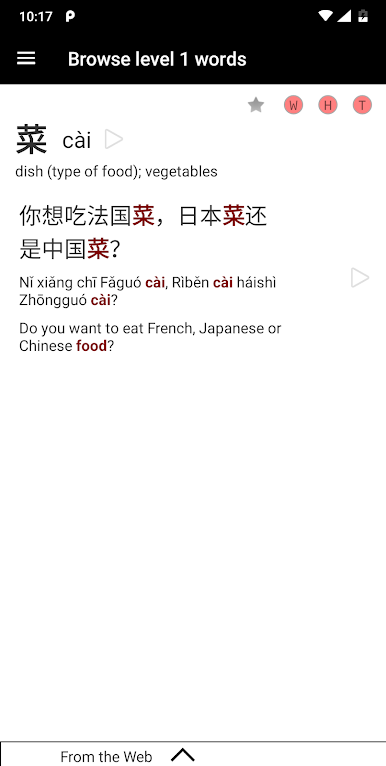386x766 pixels.
Task: Play audio of the example sentence
Action: (x=360, y=278)
